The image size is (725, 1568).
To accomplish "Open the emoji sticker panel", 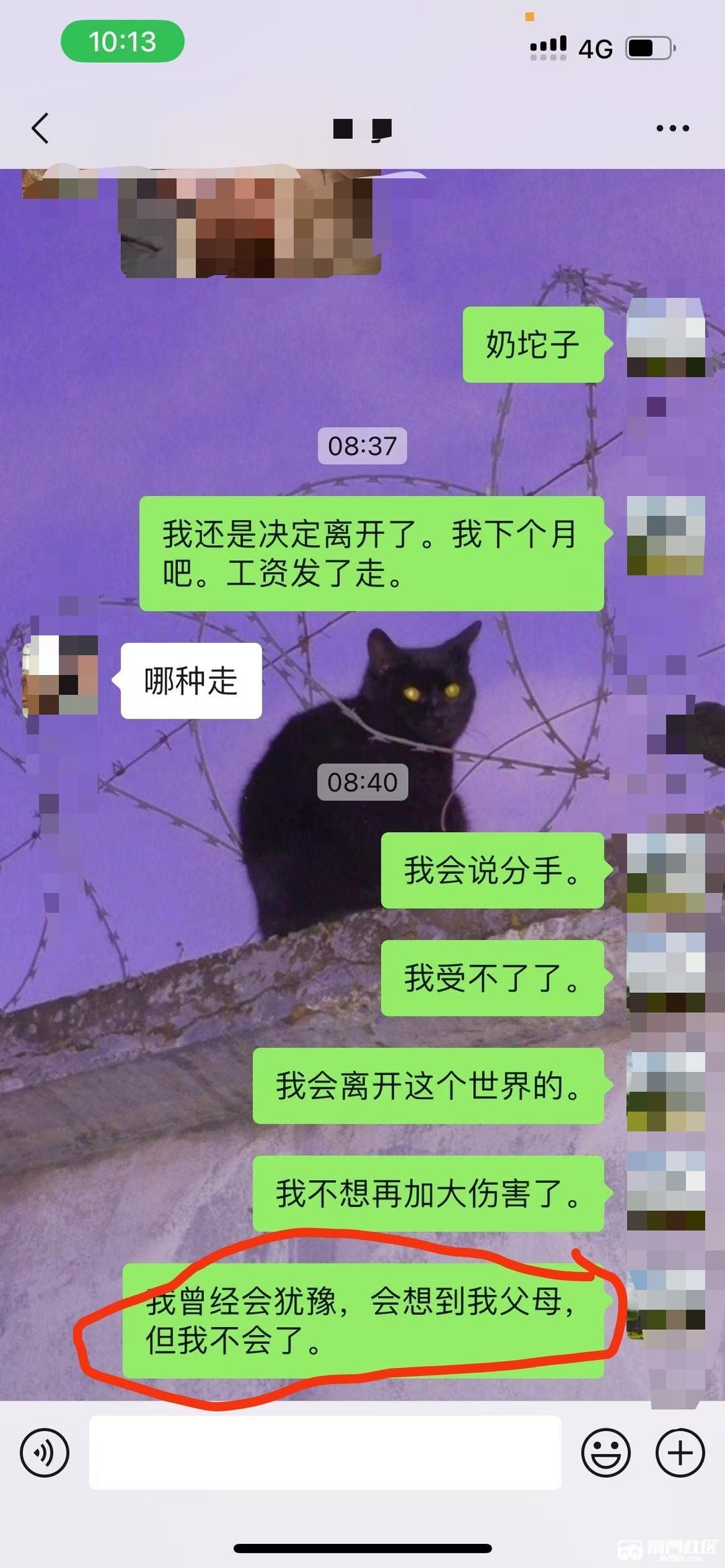I will [x=606, y=1453].
